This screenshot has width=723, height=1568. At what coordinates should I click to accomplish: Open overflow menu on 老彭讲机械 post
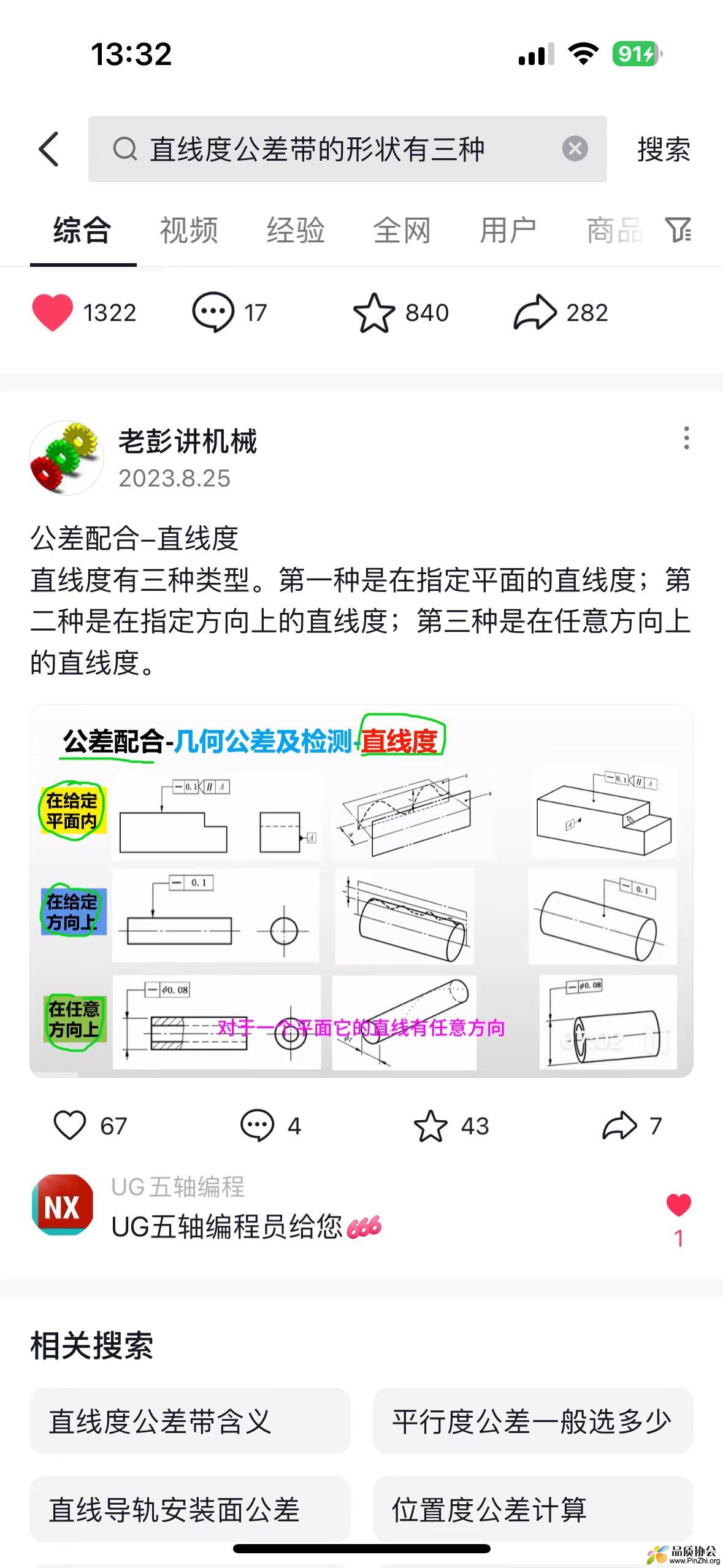coord(686,438)
